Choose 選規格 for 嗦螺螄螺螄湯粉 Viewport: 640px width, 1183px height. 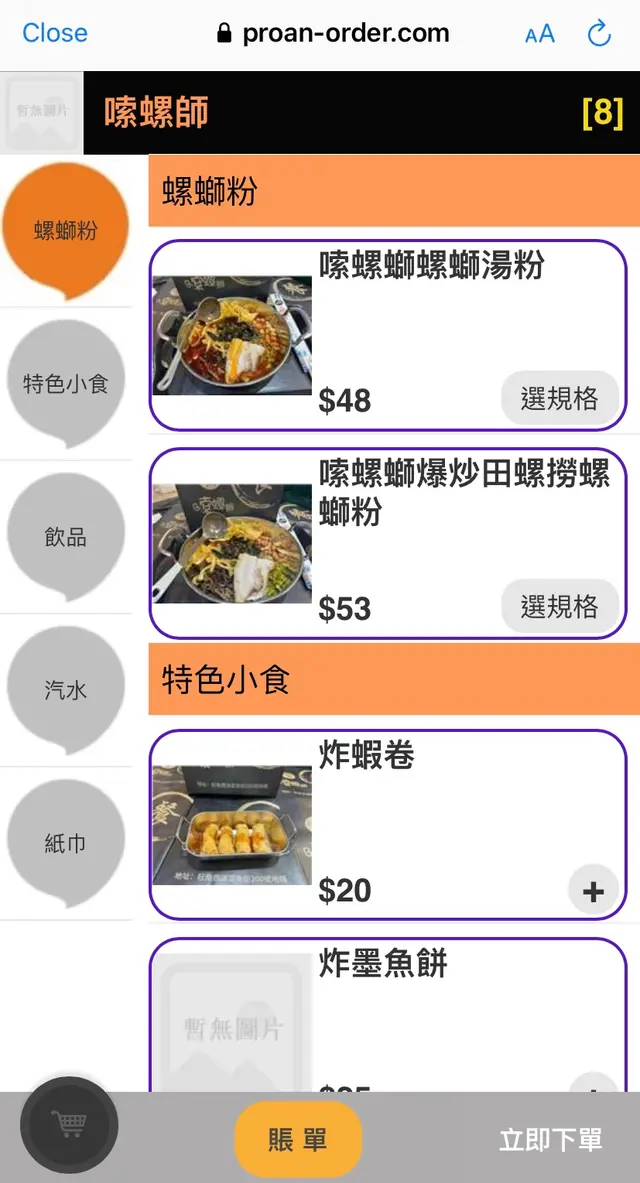point(559,399)
